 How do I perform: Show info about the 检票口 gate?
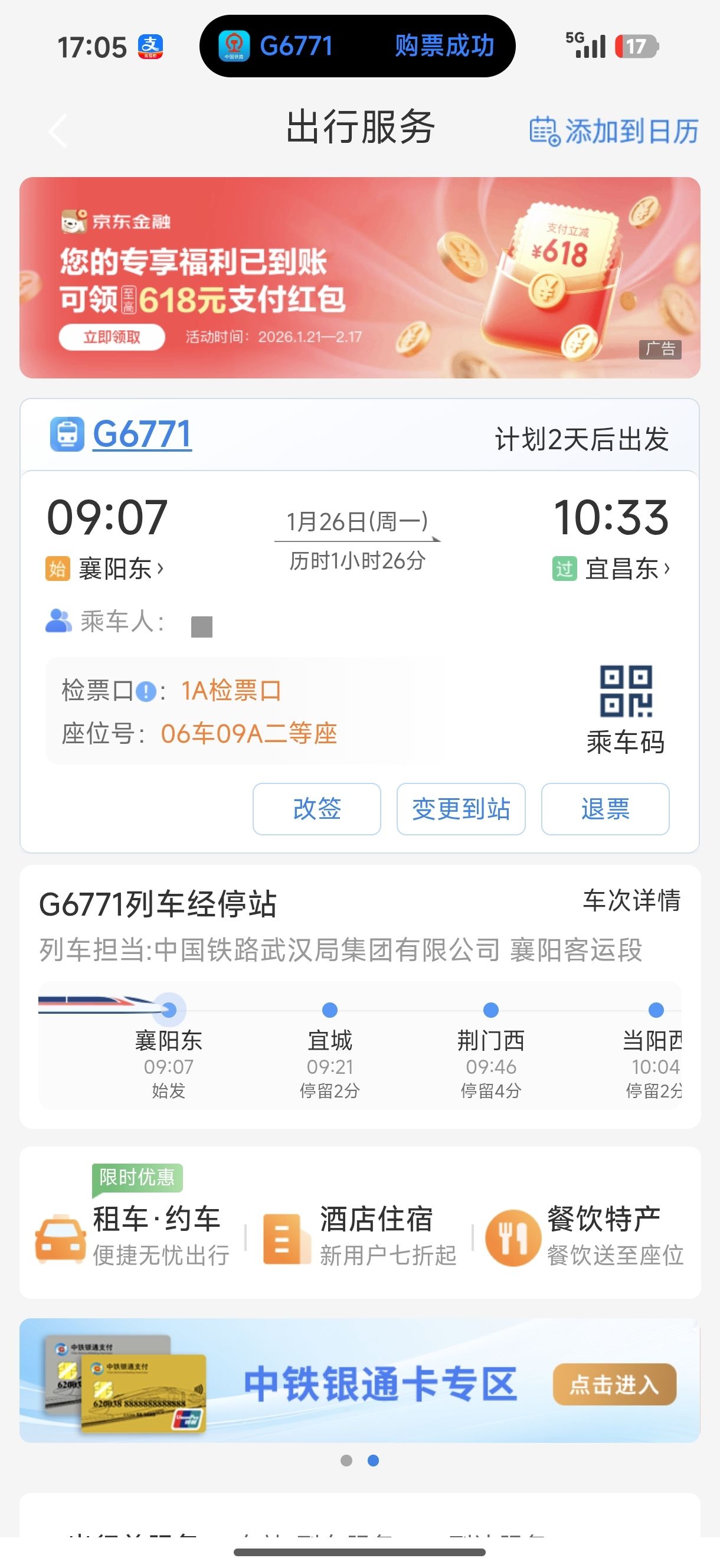pos(145,691)
